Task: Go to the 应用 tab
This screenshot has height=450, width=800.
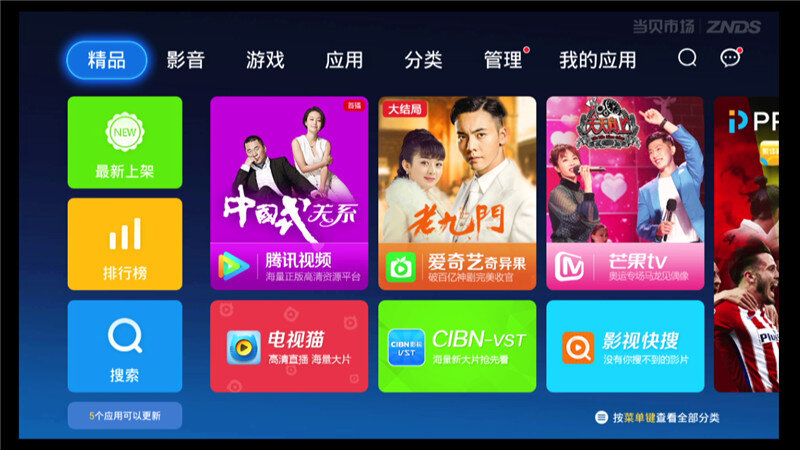Action: (344, 60)
